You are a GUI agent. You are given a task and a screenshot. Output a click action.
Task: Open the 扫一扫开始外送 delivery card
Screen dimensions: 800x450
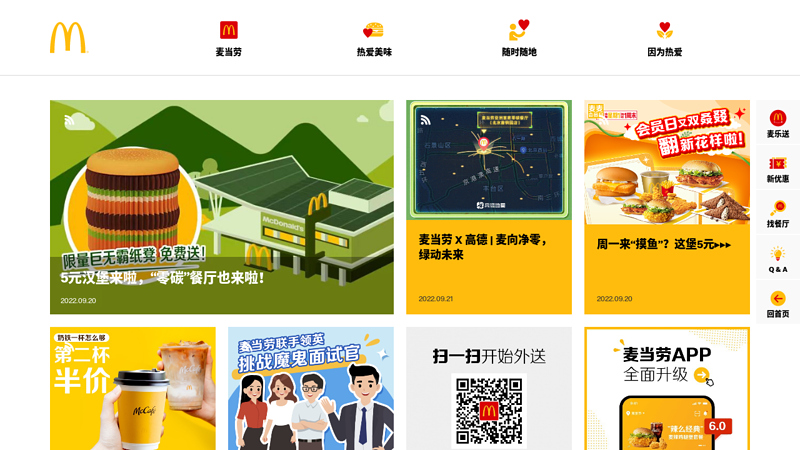[488, 388]
